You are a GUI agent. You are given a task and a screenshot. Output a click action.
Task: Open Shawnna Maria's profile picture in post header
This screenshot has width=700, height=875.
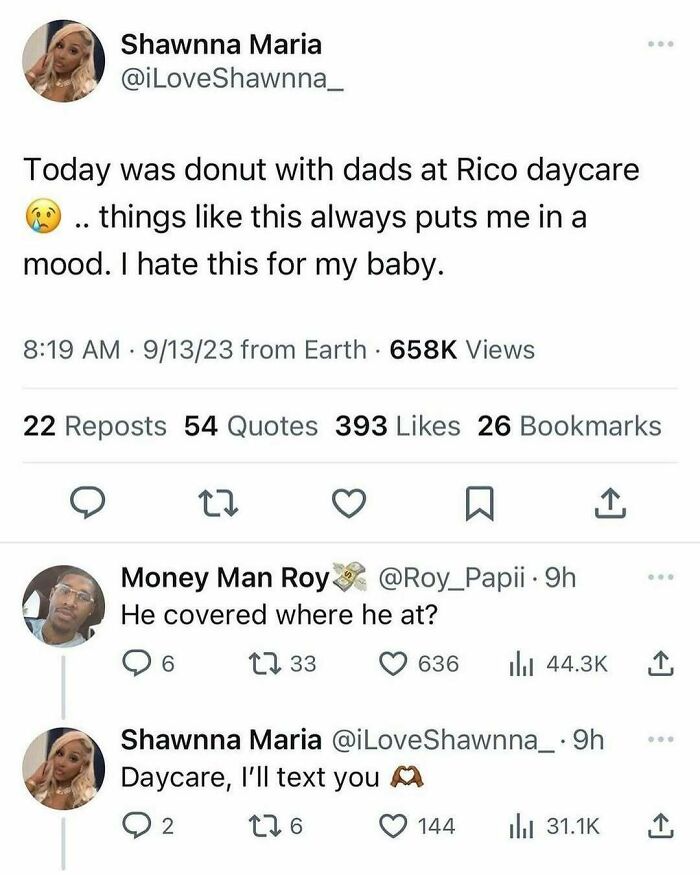tap(63, 61)
